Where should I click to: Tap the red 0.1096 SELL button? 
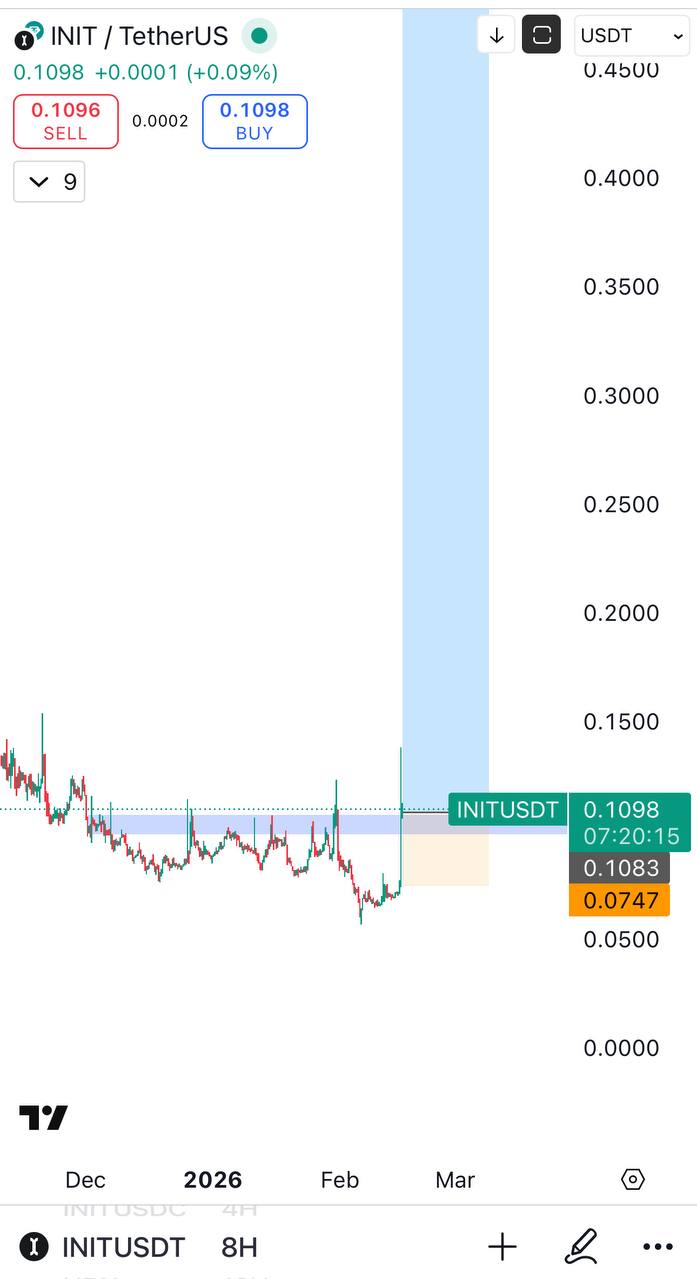[x=66, y=121]
